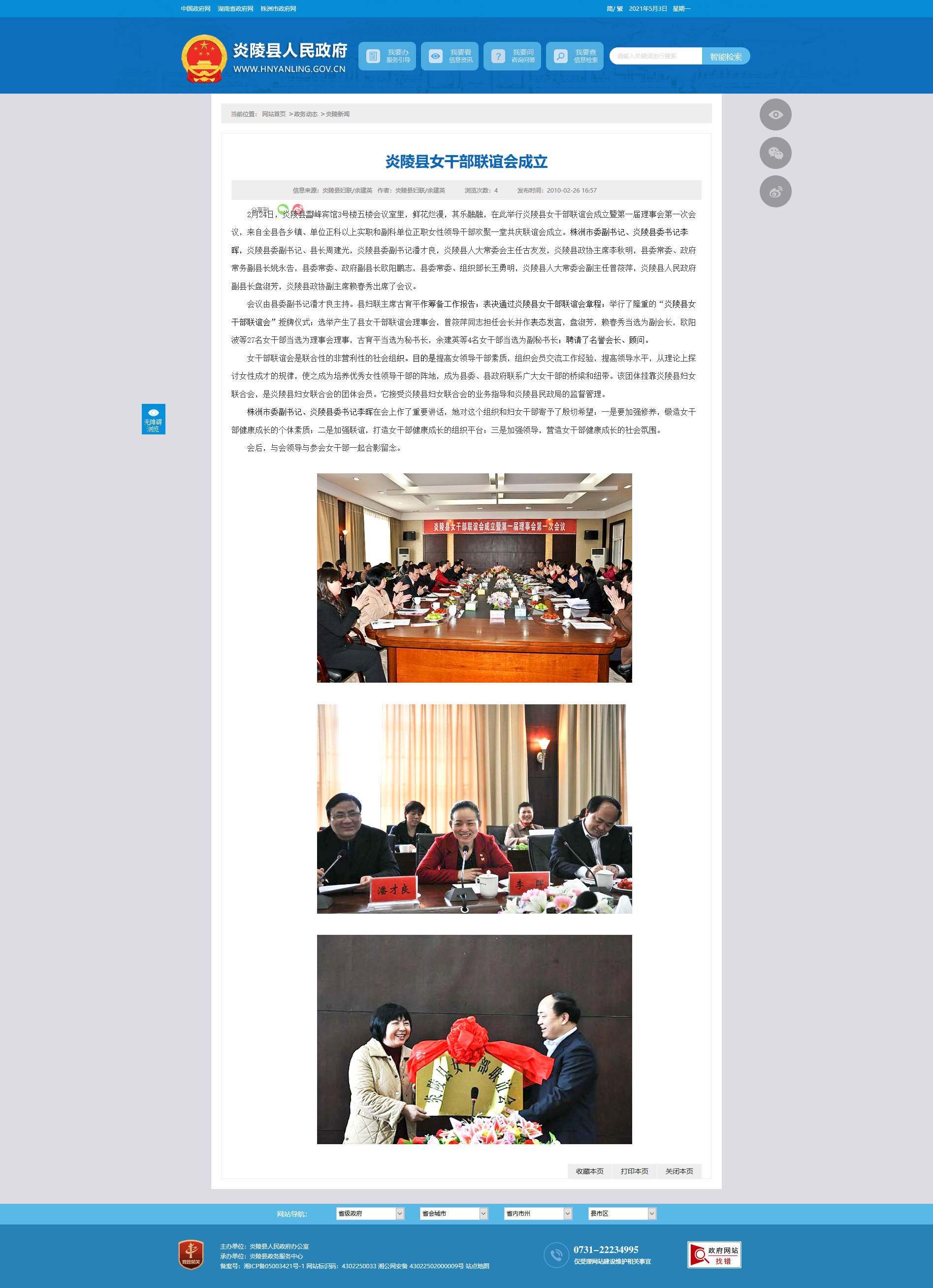Tap 打印本页 to print page
933x1288 pixels.
coord(634,1171)
